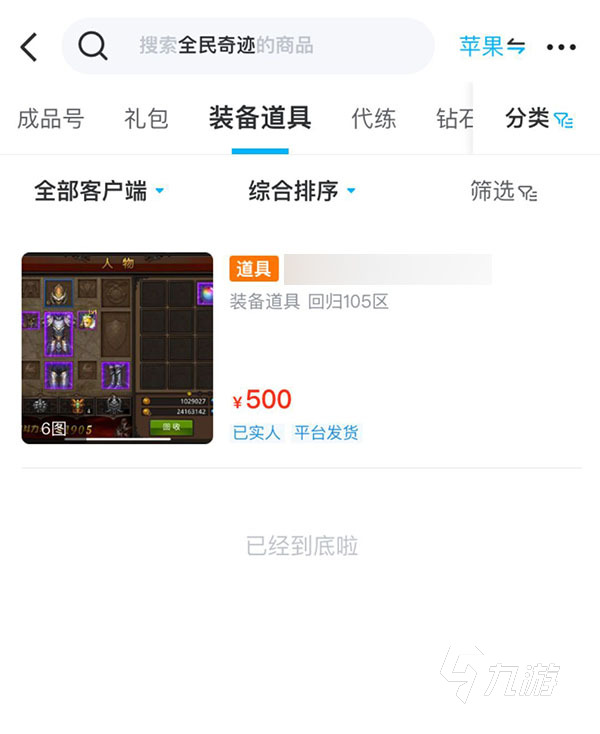Go back using the back arrow
This screenshot has height=734, width=600.
tap(29, 46)
